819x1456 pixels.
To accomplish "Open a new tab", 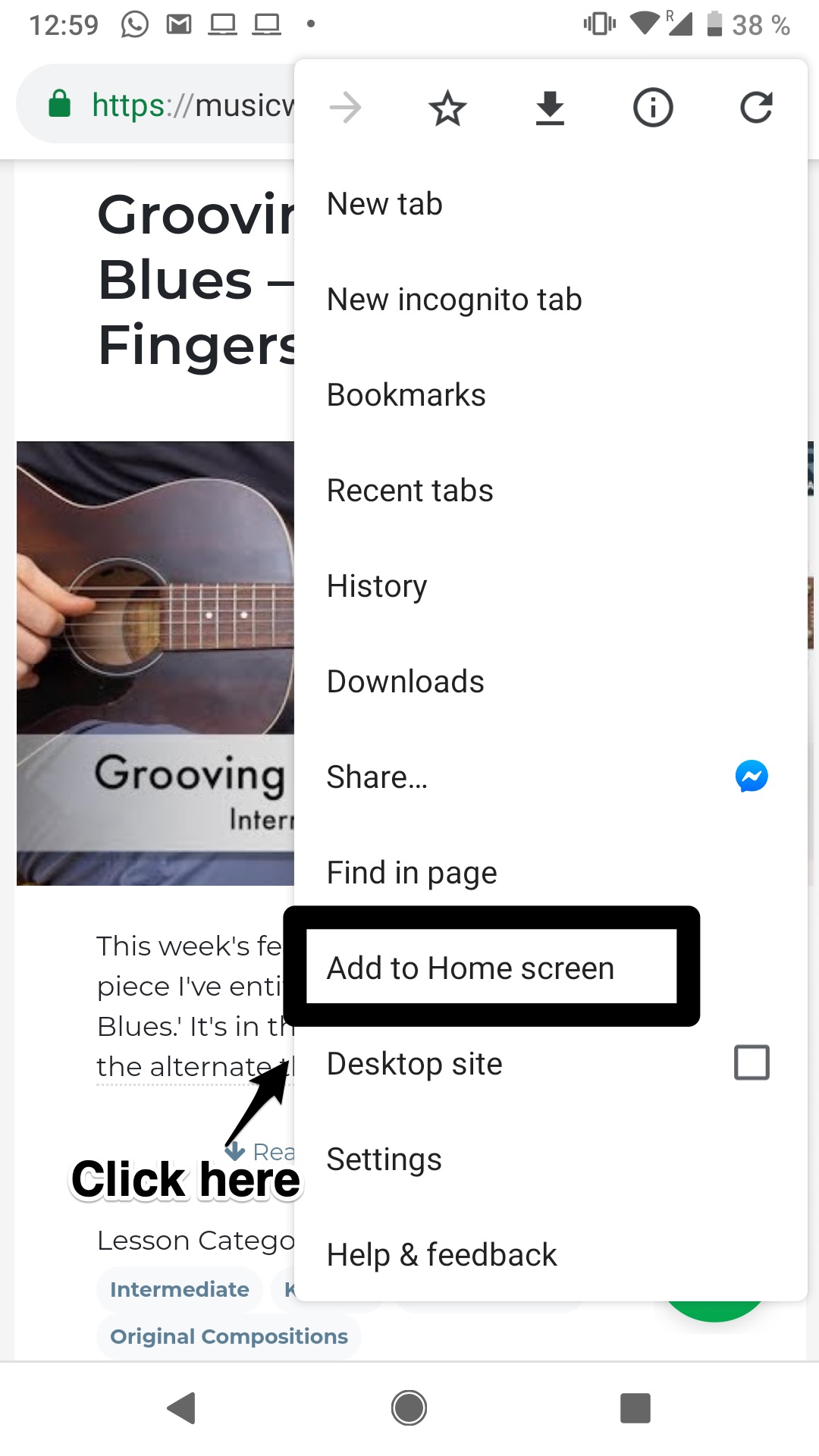I will pyautogui.click(x=384, y=204).
